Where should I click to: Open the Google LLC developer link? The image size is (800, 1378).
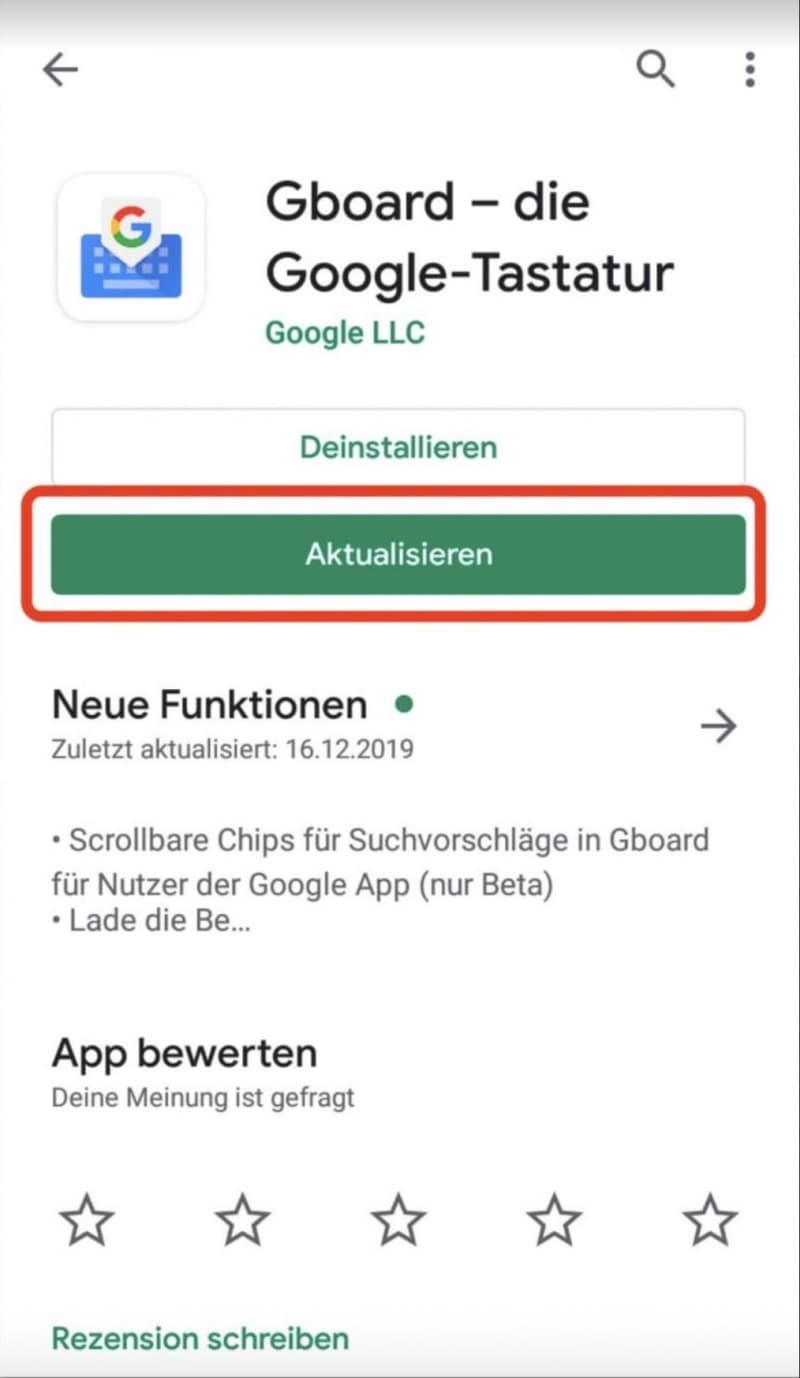point(345,333)
